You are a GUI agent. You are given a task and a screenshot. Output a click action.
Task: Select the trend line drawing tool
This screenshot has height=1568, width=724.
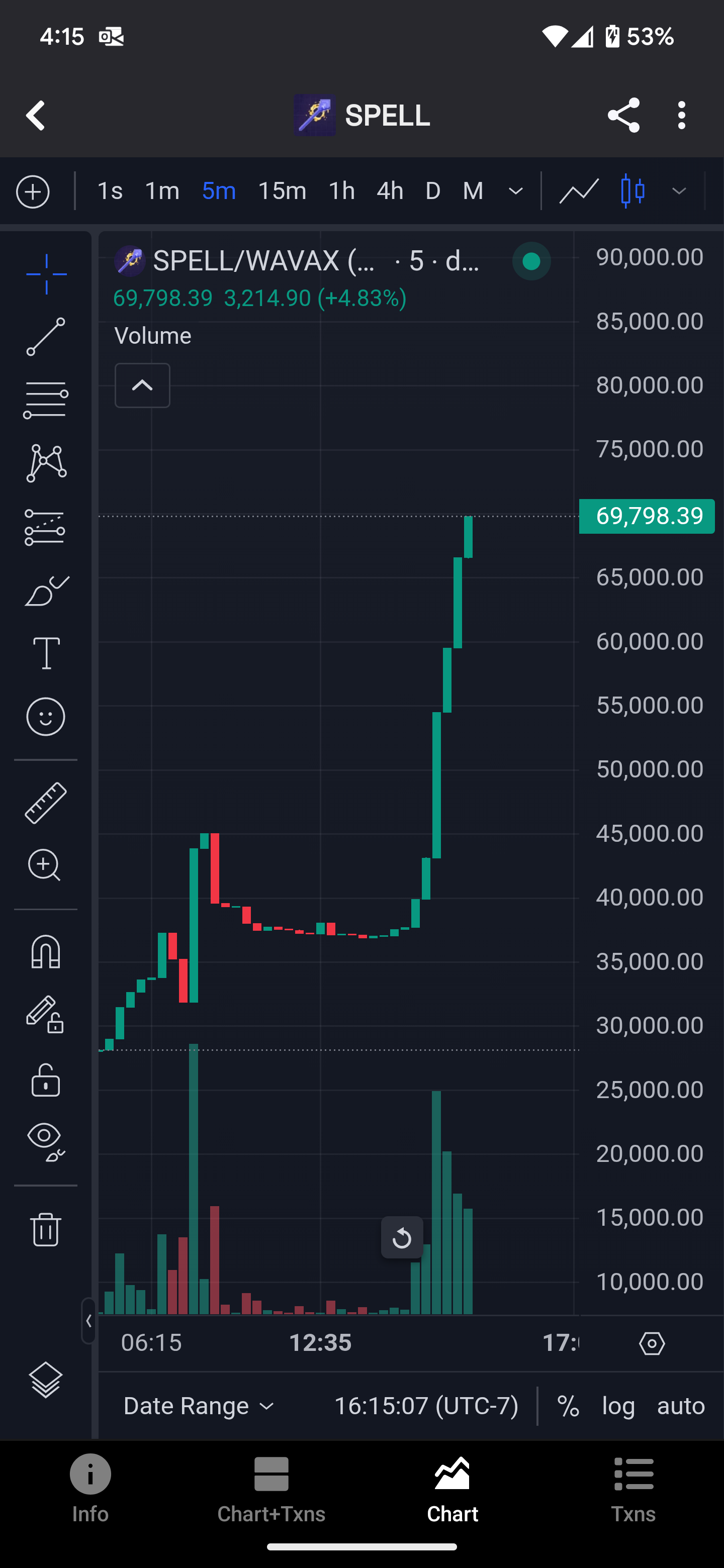[46, 336]
